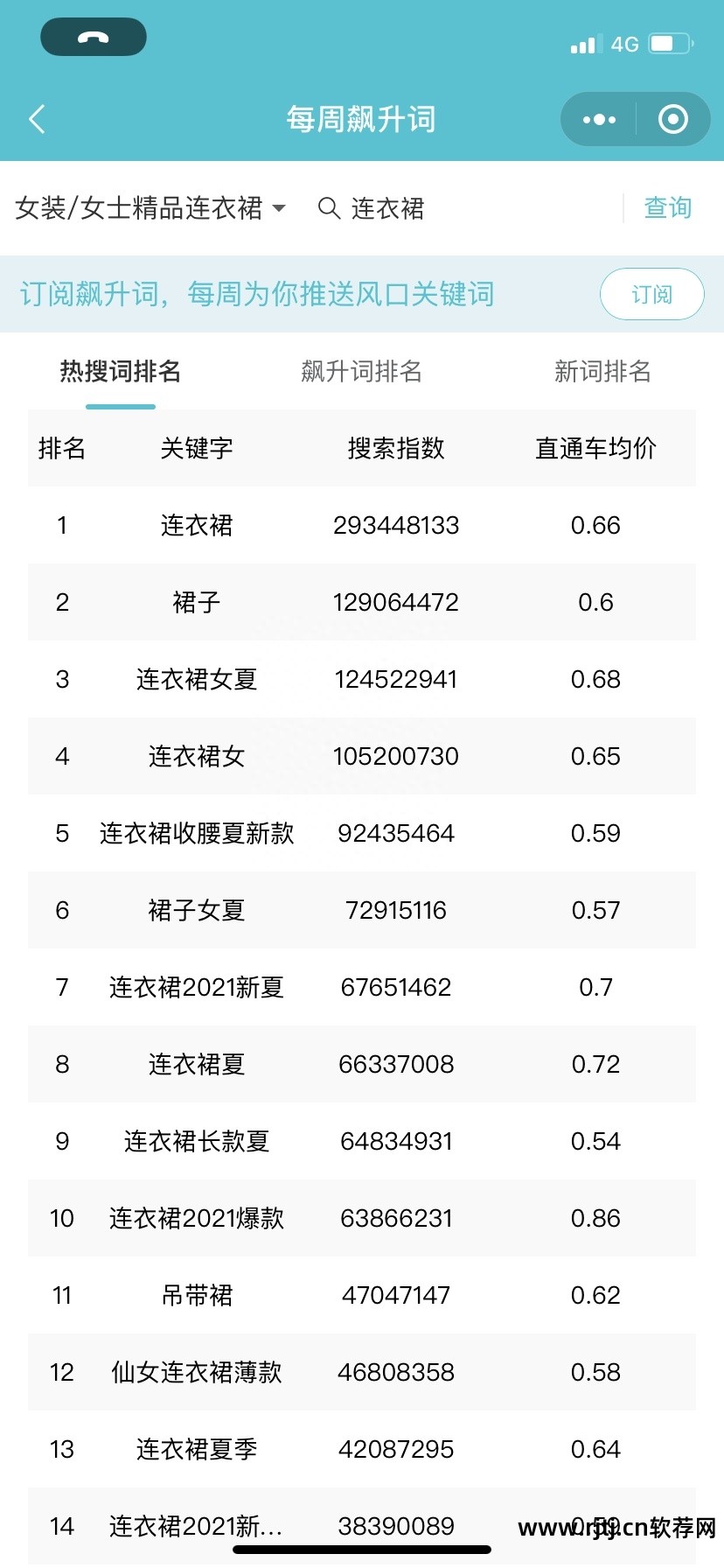This screenshot has height=1568, width=724.
Task: Tap the 查询 query button
Action: 667,208
